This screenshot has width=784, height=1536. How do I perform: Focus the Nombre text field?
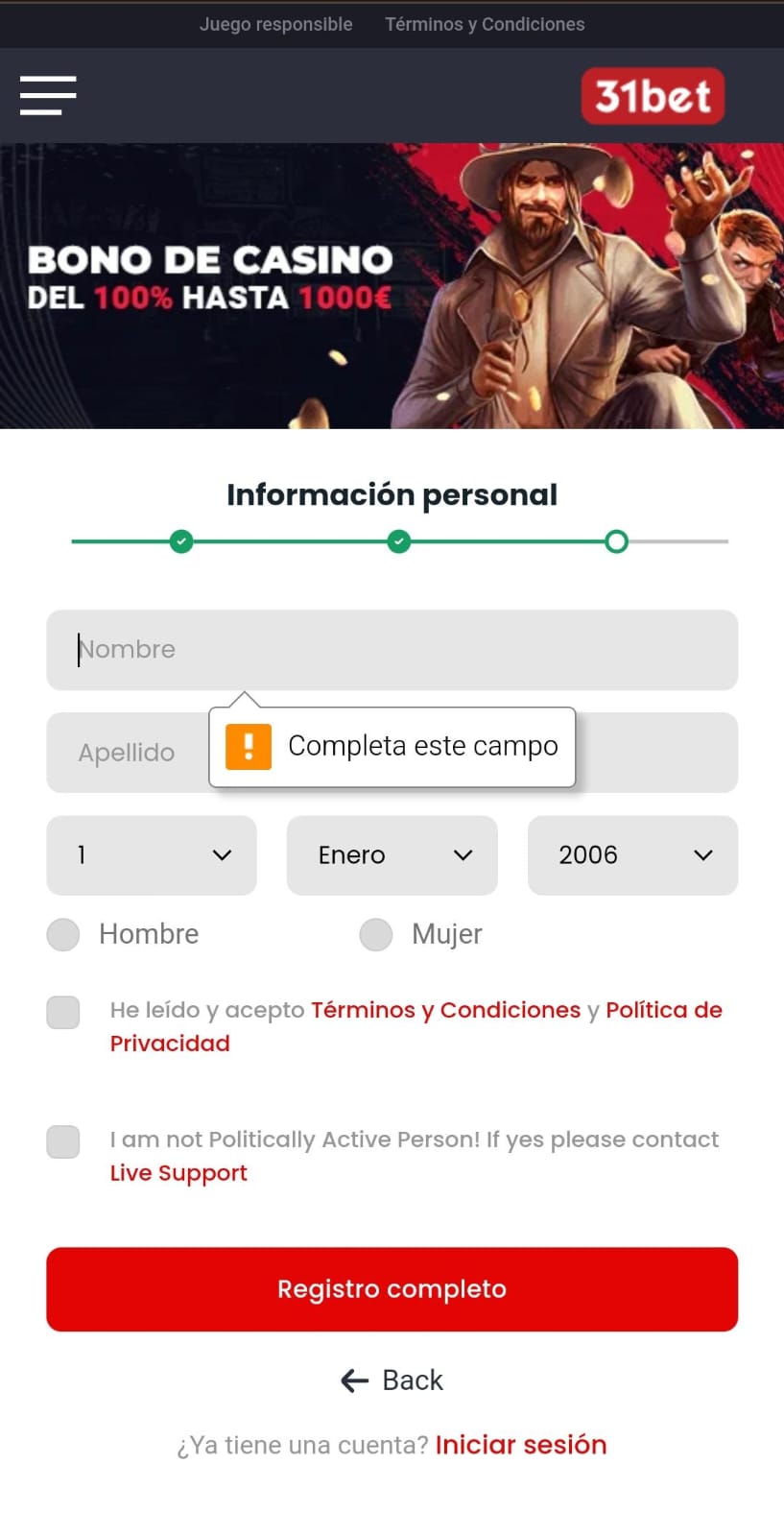[x=392, y=650]
